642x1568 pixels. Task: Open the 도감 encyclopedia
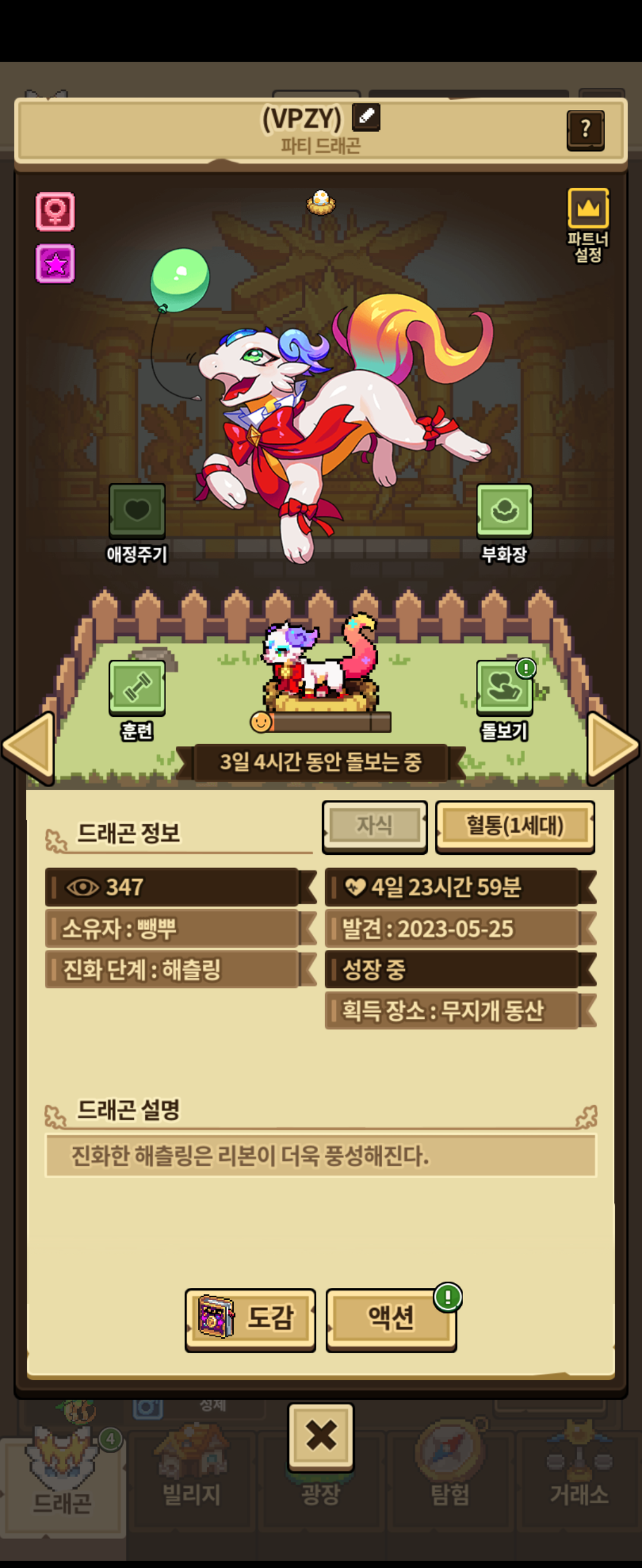pos(250,1317)
